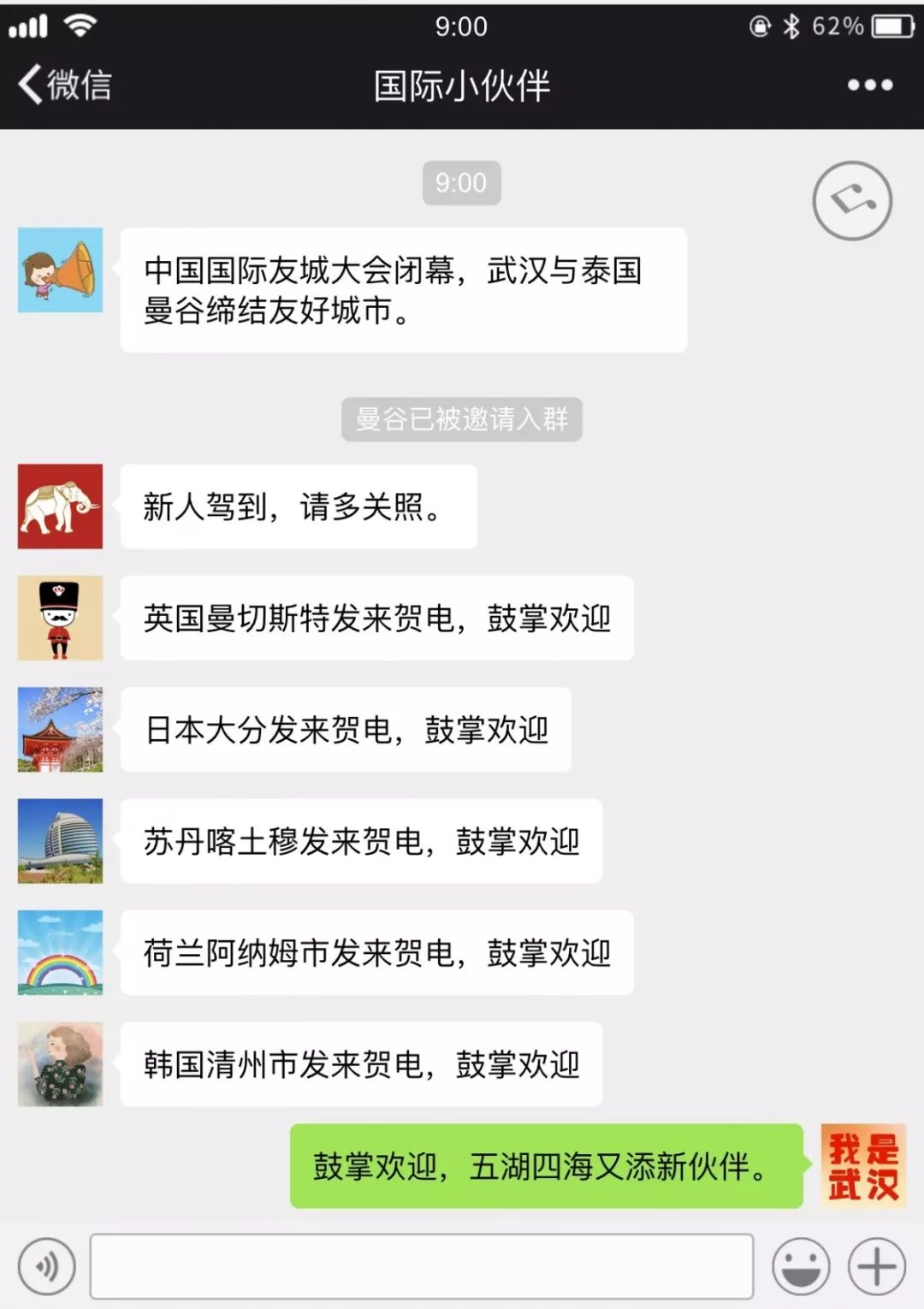Open the rainbow avatar's profile

60,952
